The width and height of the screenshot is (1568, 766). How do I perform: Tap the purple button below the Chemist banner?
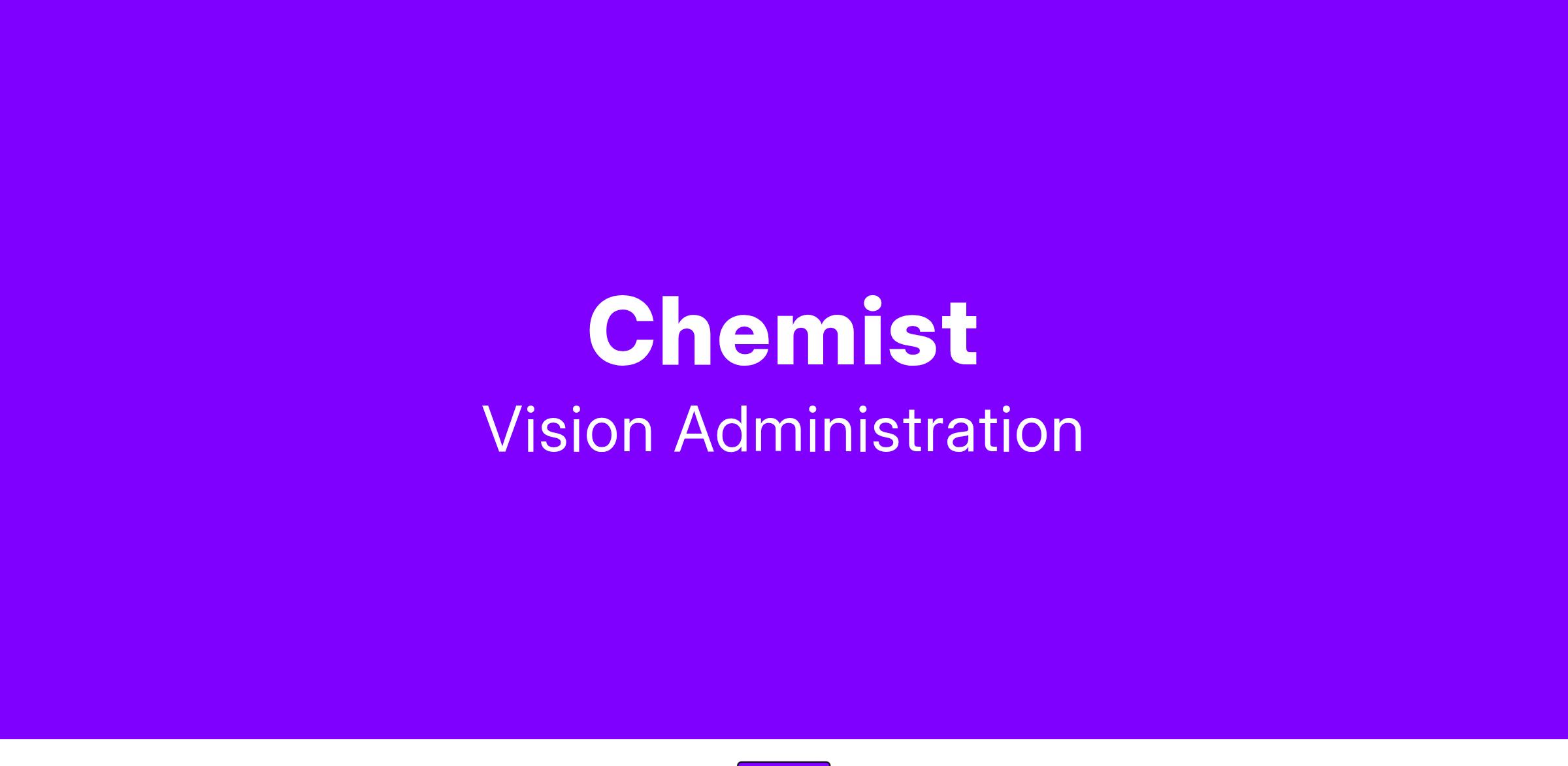pyautogui.click(x=783, y=763)
